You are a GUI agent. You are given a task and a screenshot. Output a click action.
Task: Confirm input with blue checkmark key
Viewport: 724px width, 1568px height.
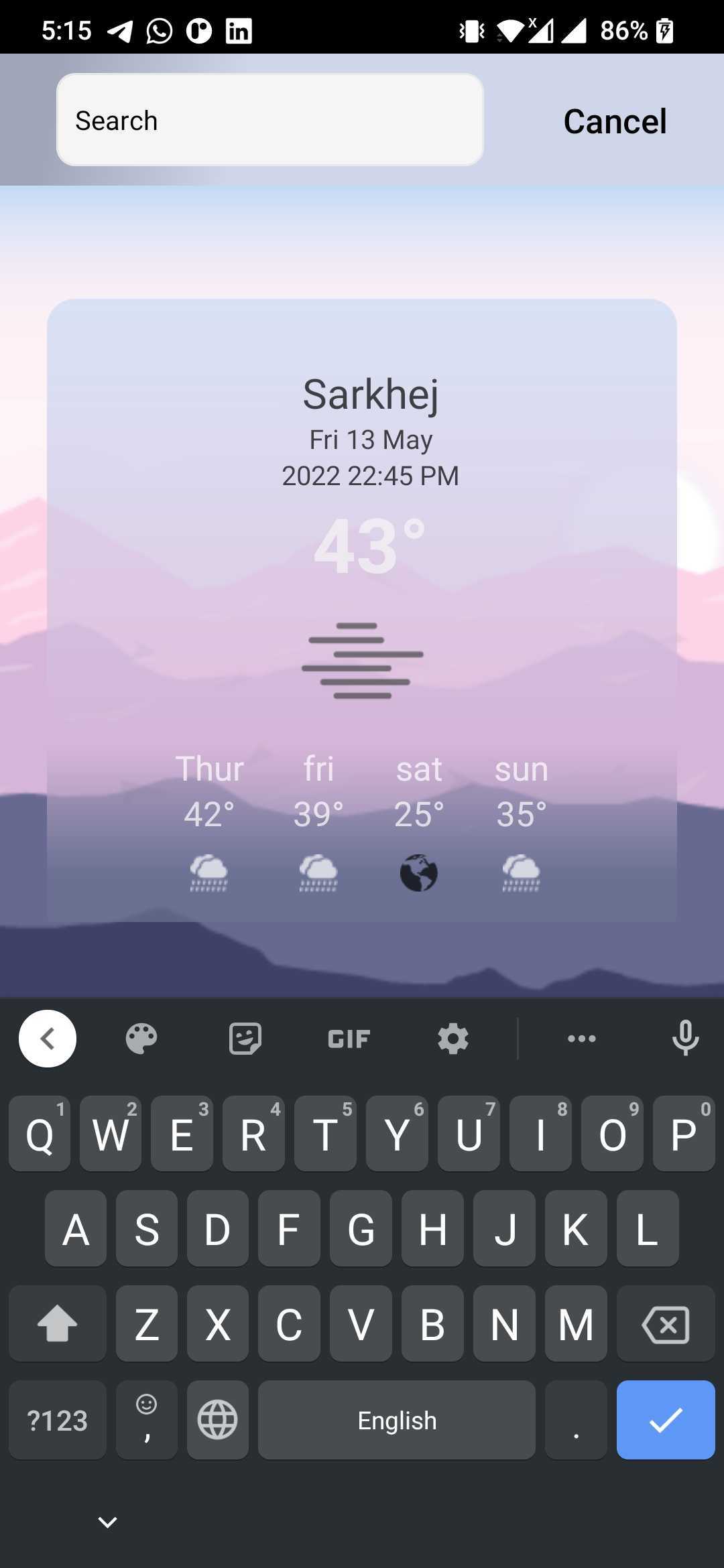tap(665, 1420)
